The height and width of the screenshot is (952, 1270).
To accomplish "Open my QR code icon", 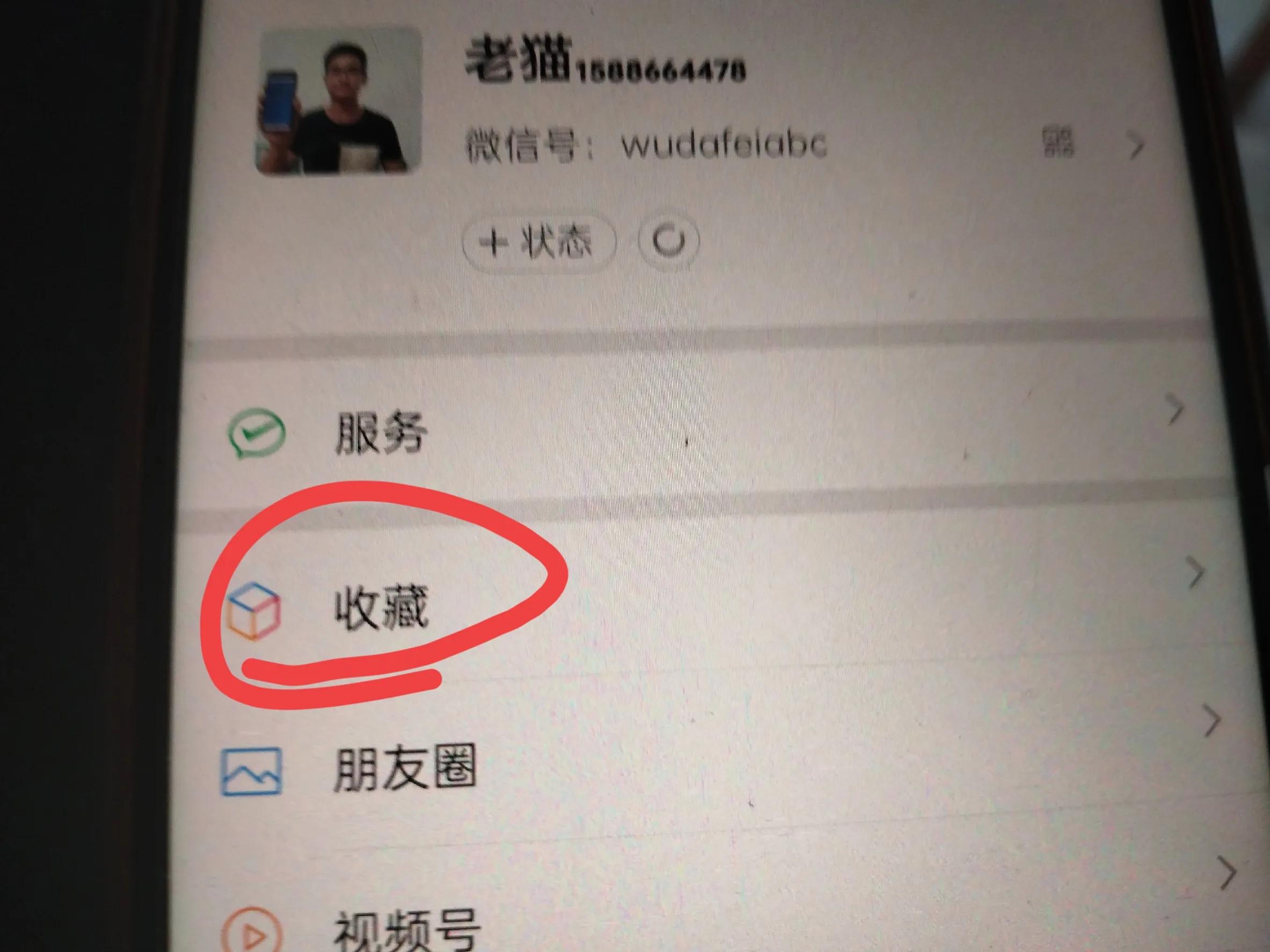I will [x=1057, y=143].
